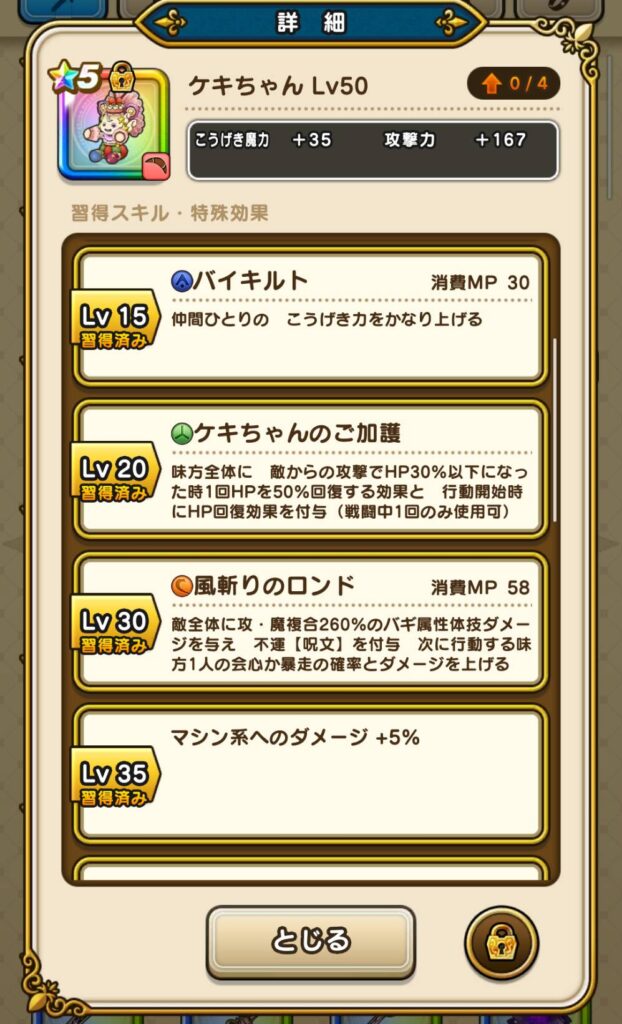
Task: Toggle the lock icon button
Action: click(x=500, y=942)
